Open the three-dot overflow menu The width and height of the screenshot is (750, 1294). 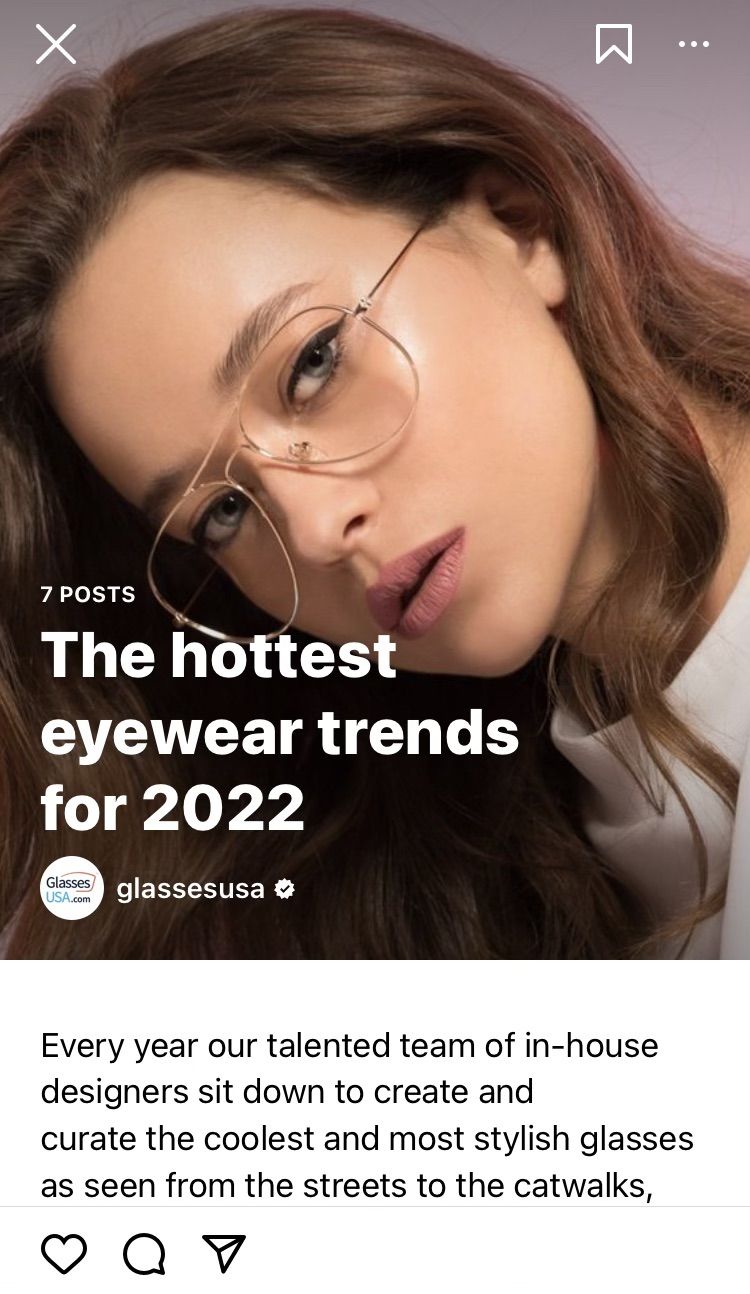pos(693,44)
